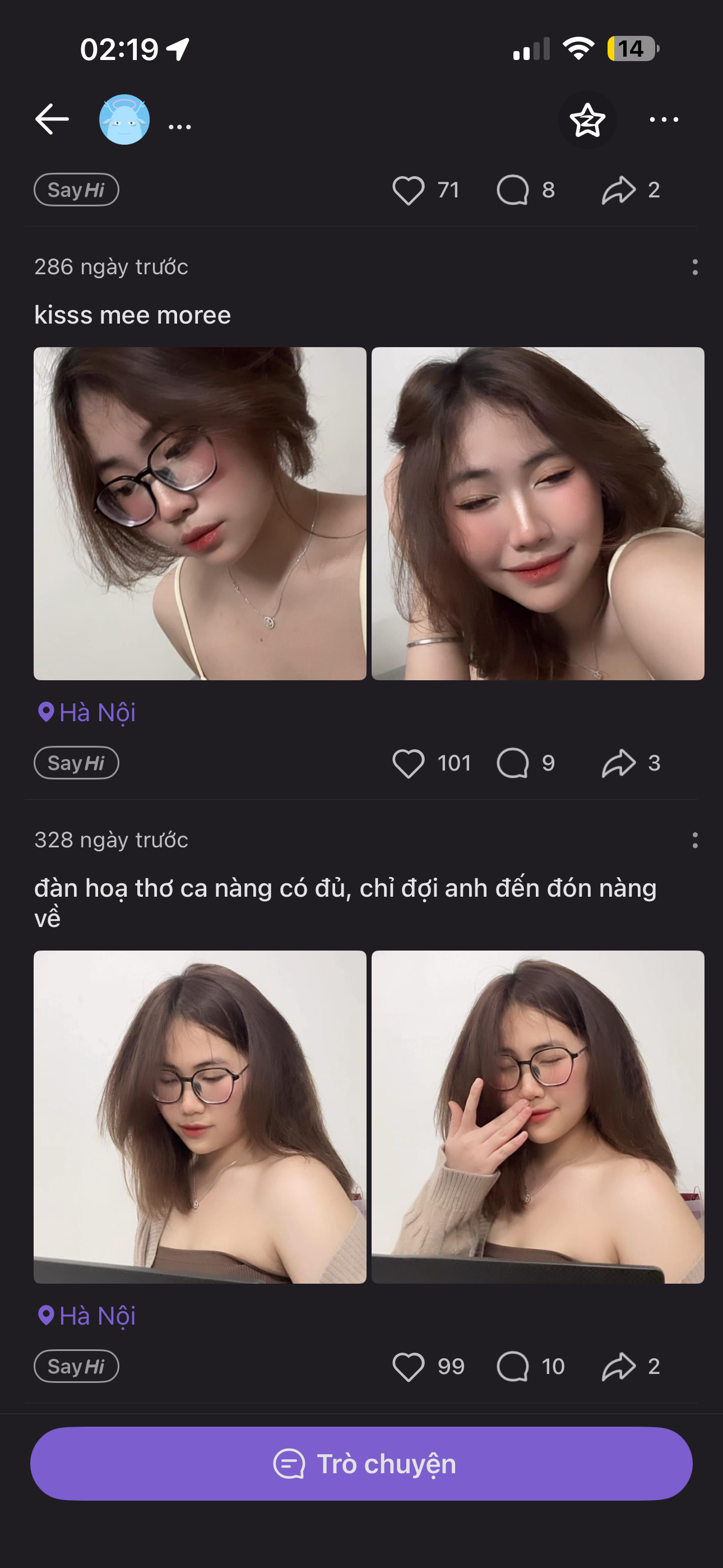
Task: Like the post with 99 likes
Action: tap(409, 1367)
